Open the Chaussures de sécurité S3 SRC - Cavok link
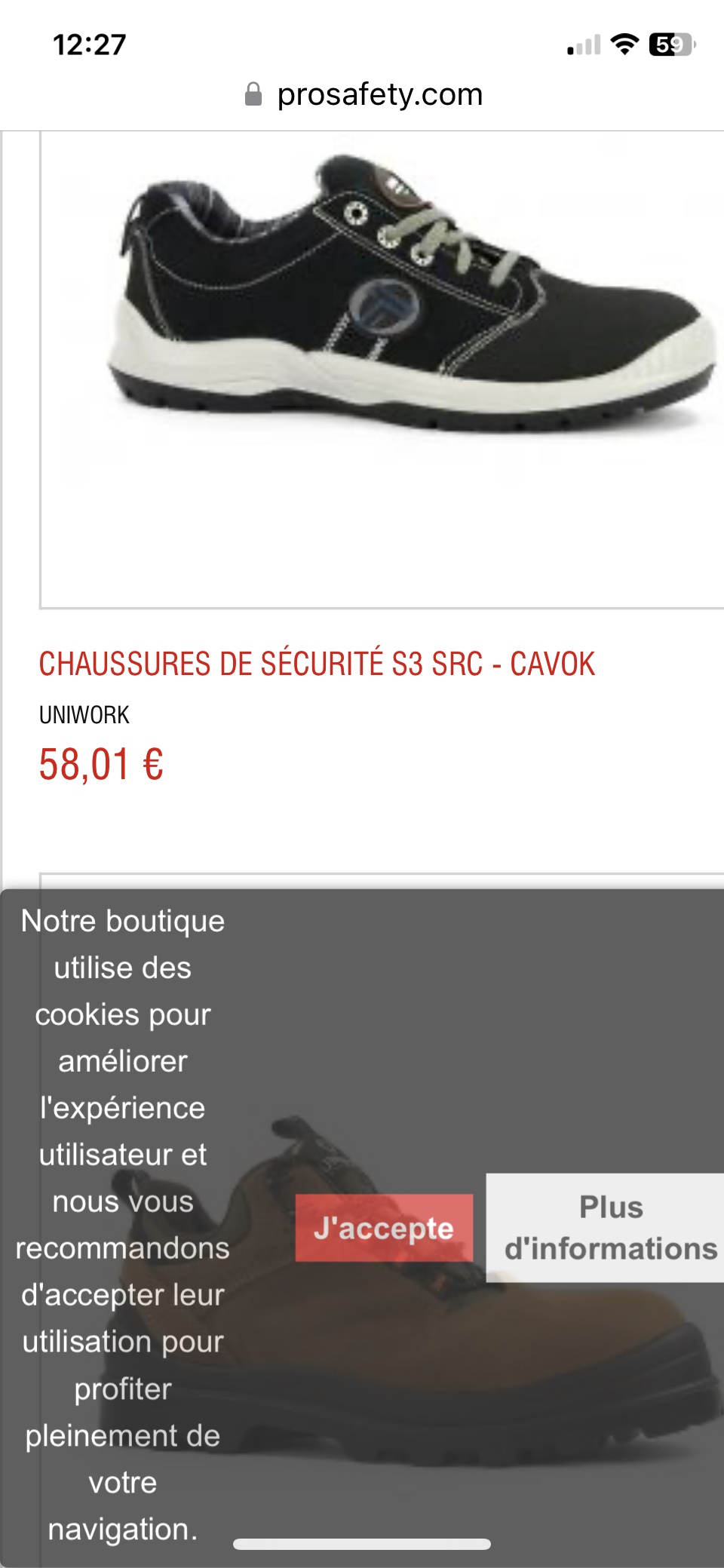 (317, 664)
